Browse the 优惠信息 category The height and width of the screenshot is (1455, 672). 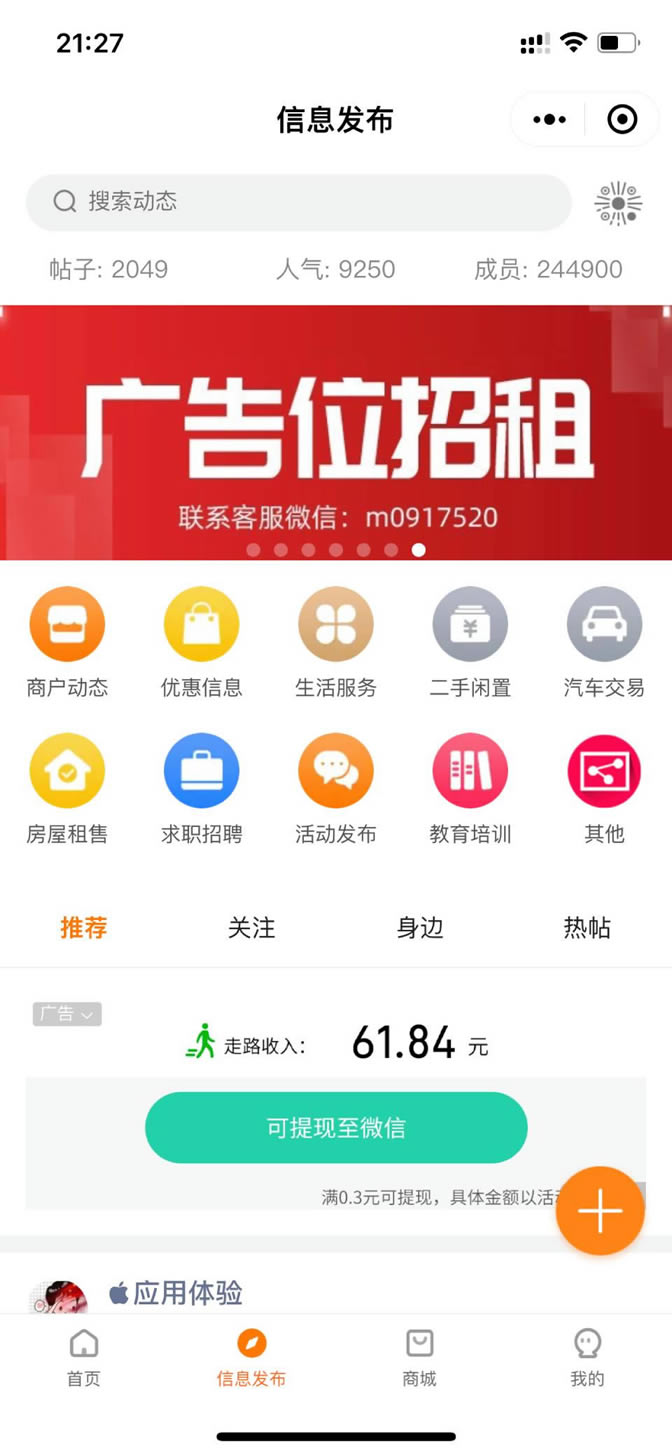point(201,642)
